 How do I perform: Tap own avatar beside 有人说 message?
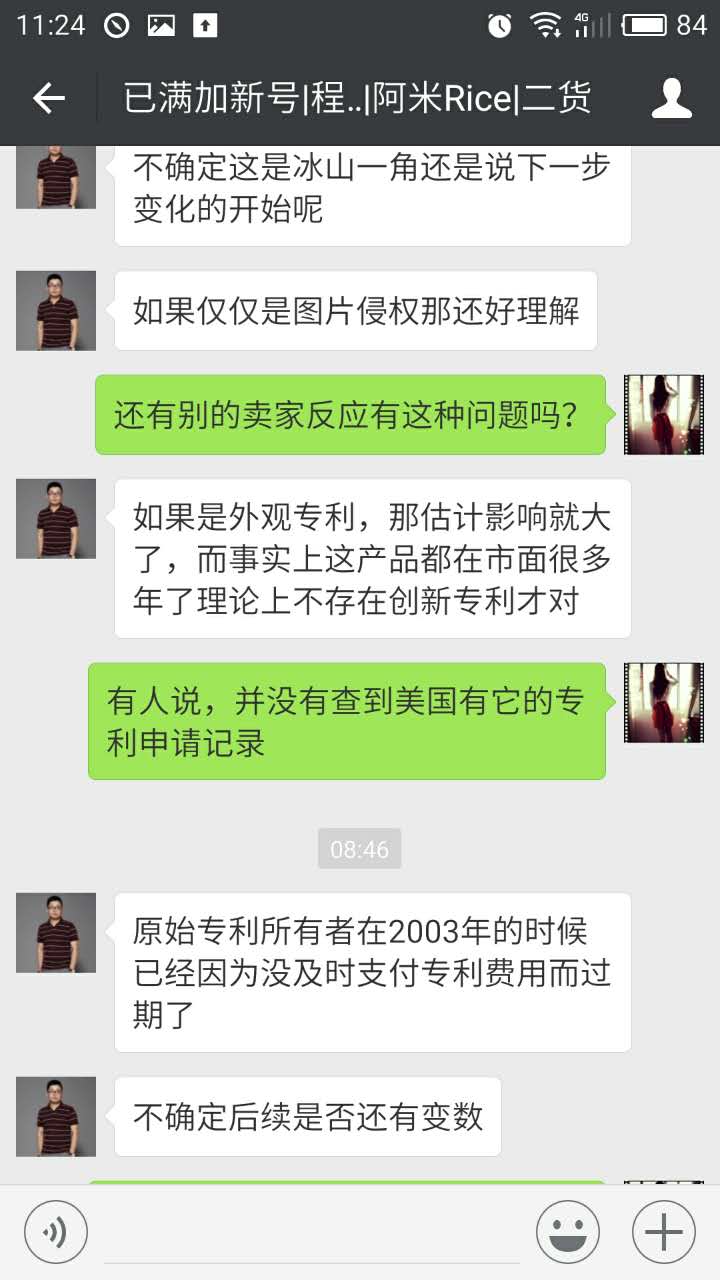click(664, 703)
